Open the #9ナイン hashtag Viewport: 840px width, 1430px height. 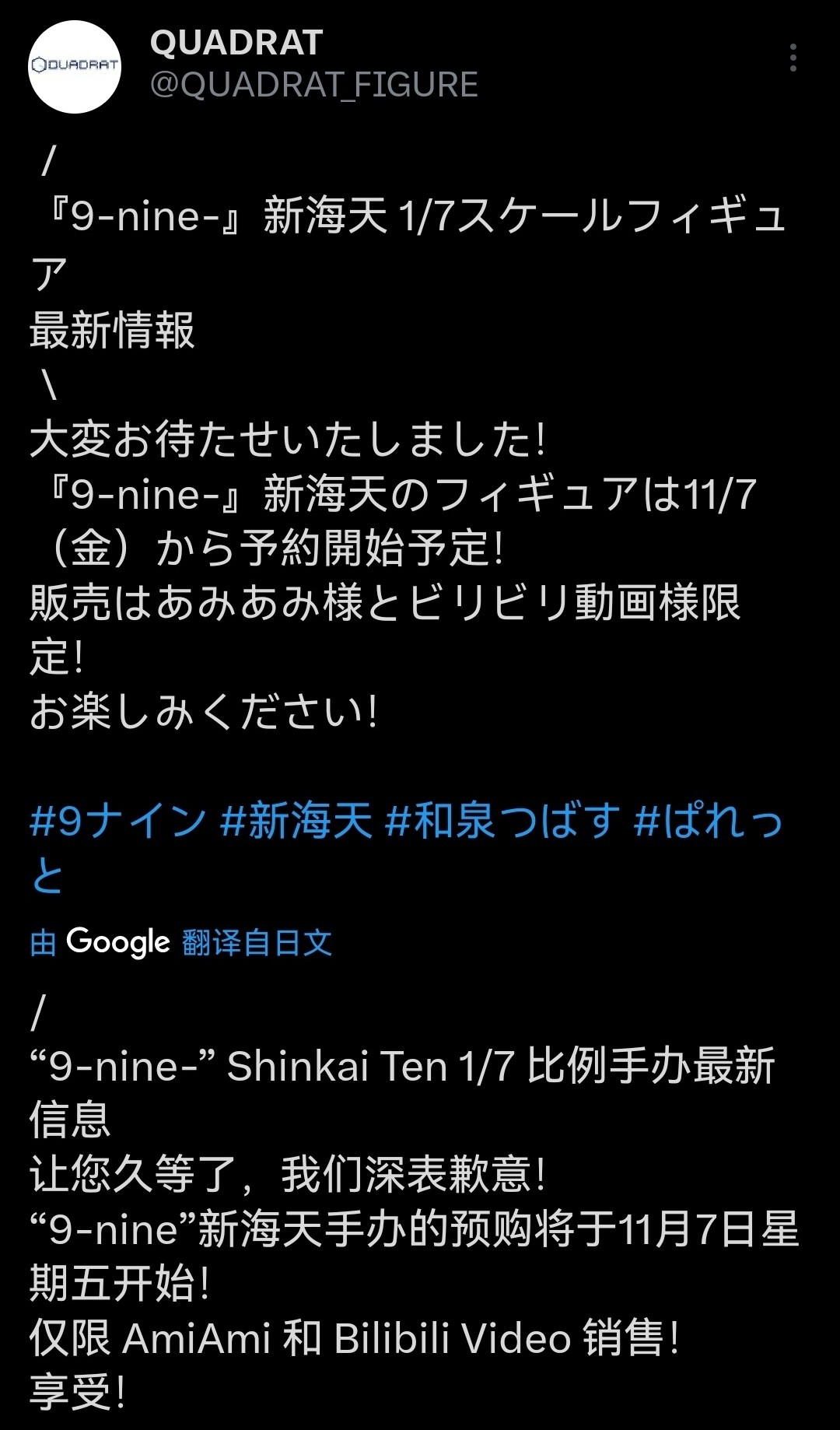(118, 821)
